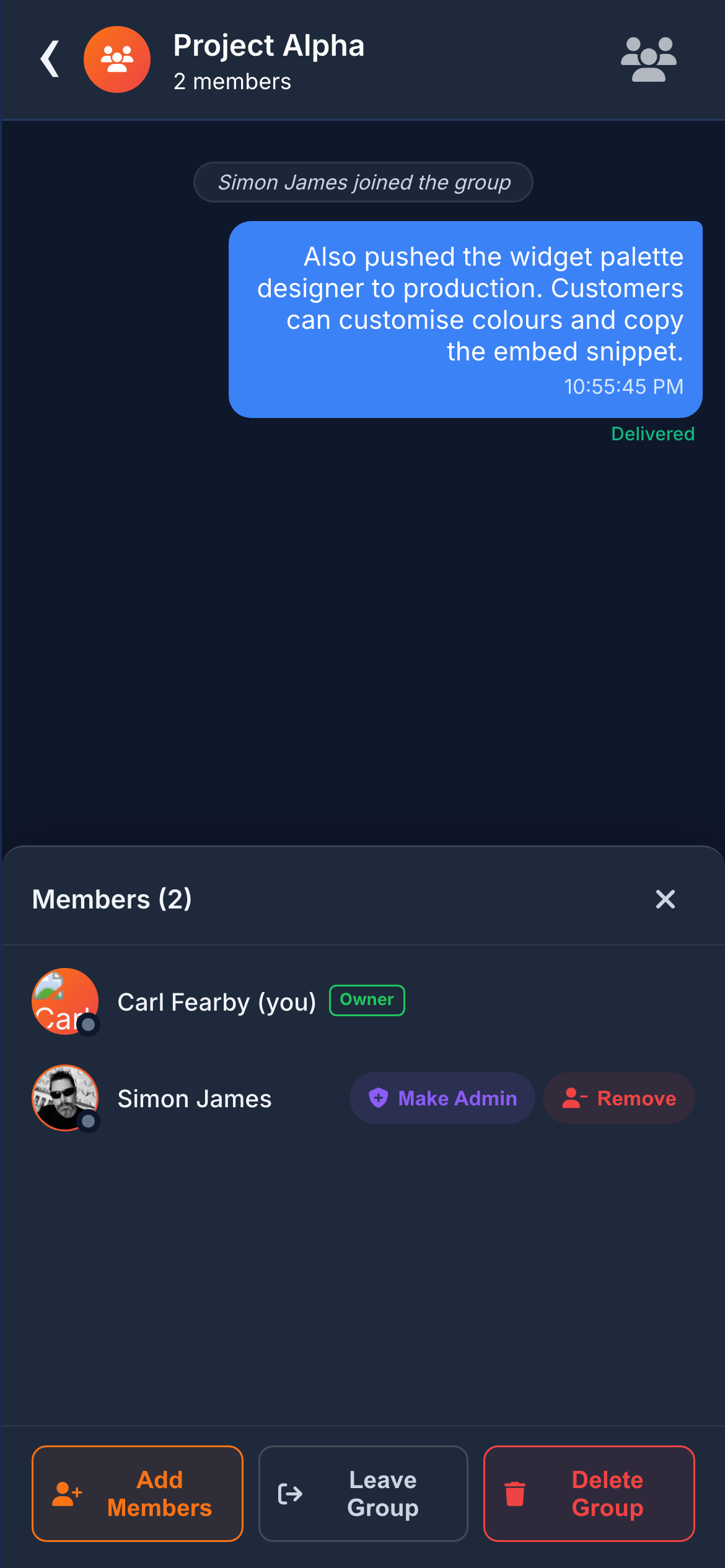Click the Project Alpha group avatar icon
Viewport: 725px width, 1568px height.
(x=117, y=59)
